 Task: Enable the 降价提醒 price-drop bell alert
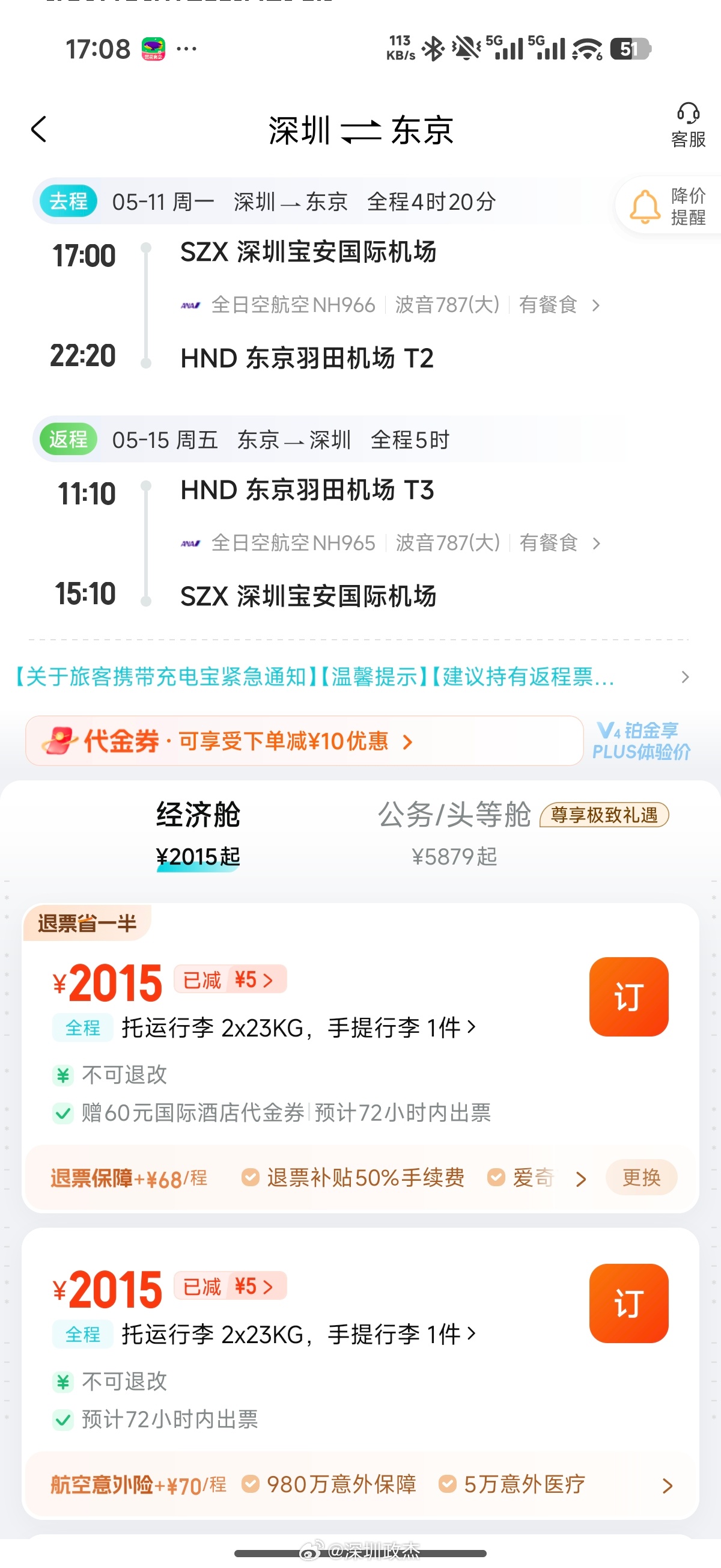pyautogui.click(x=645, y=205)
